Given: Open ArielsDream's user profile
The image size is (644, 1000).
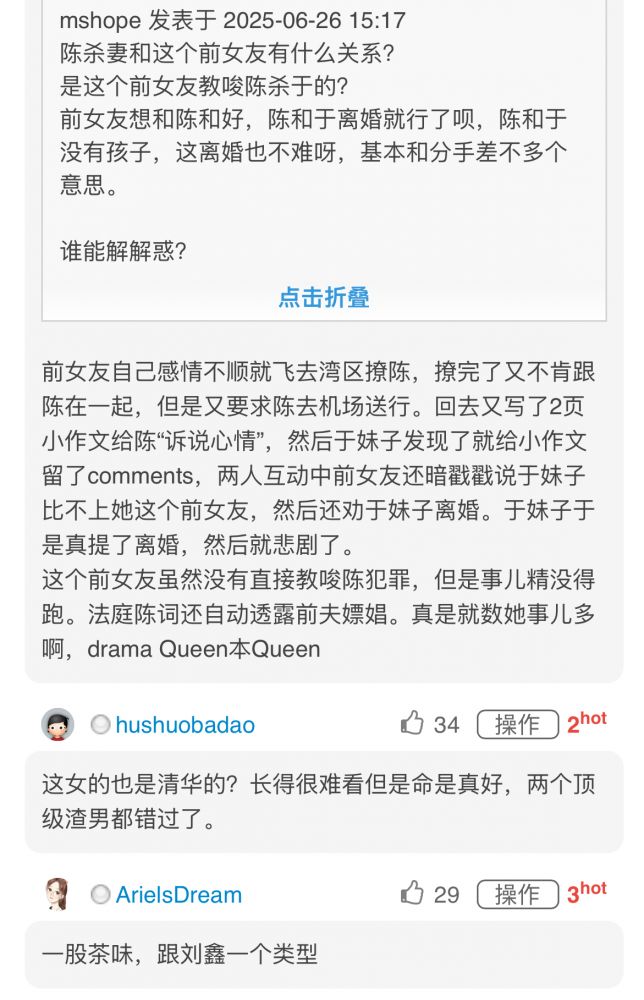Looking at the screenshot, I should click(178, 895).
